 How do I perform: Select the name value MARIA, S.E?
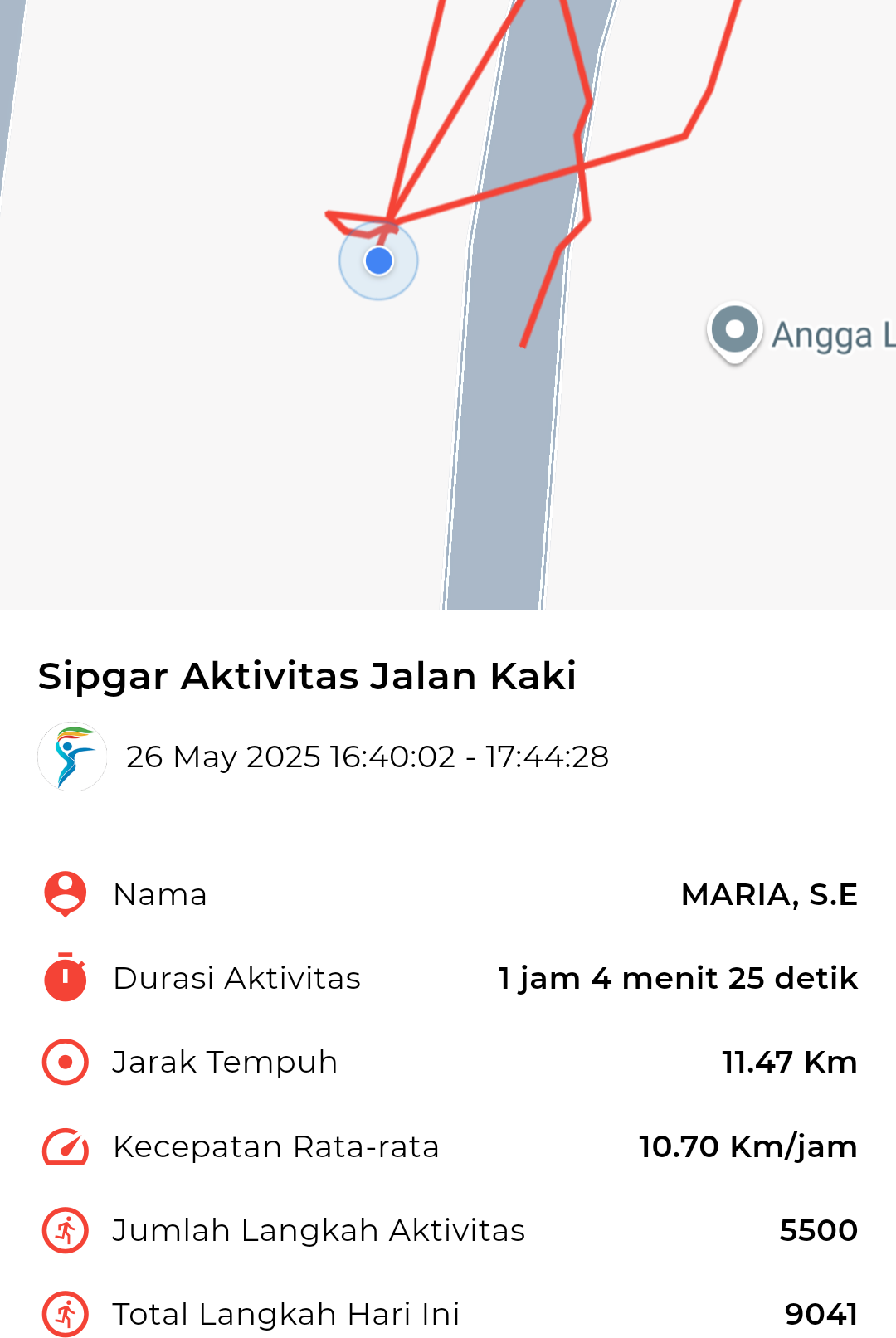point(769,893)
